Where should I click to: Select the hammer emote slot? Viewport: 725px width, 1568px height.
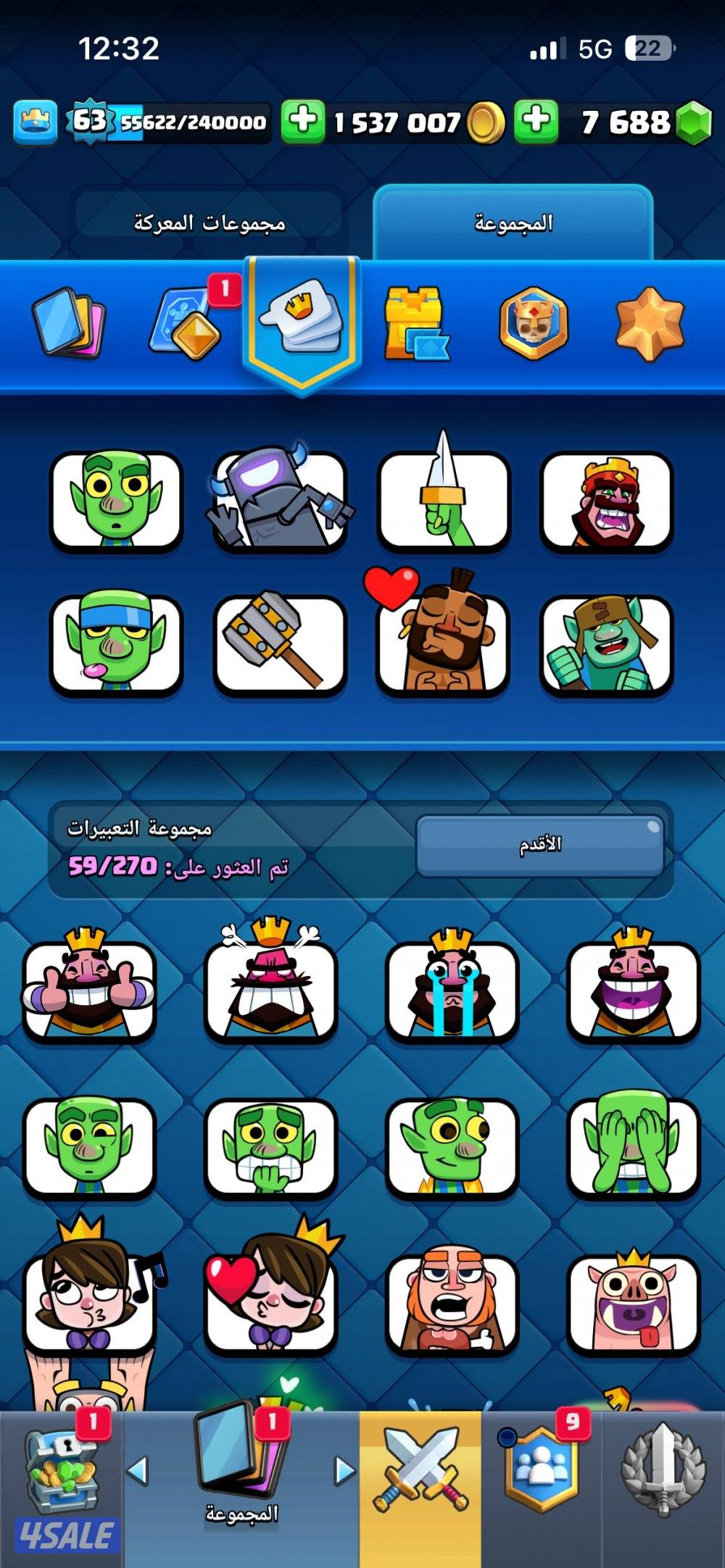coord(280,645)
